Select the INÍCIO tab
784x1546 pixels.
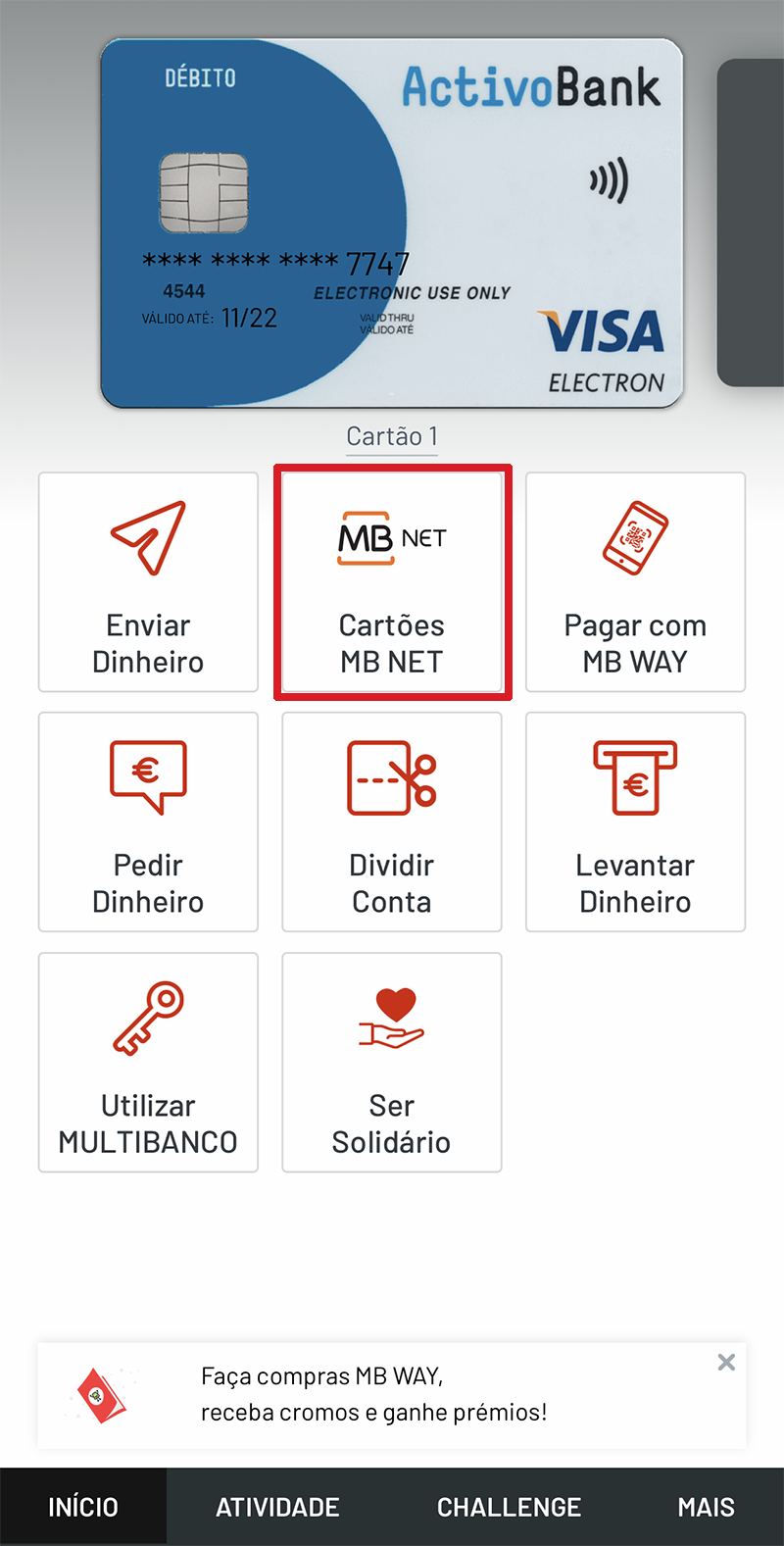tap(82, 1506)
